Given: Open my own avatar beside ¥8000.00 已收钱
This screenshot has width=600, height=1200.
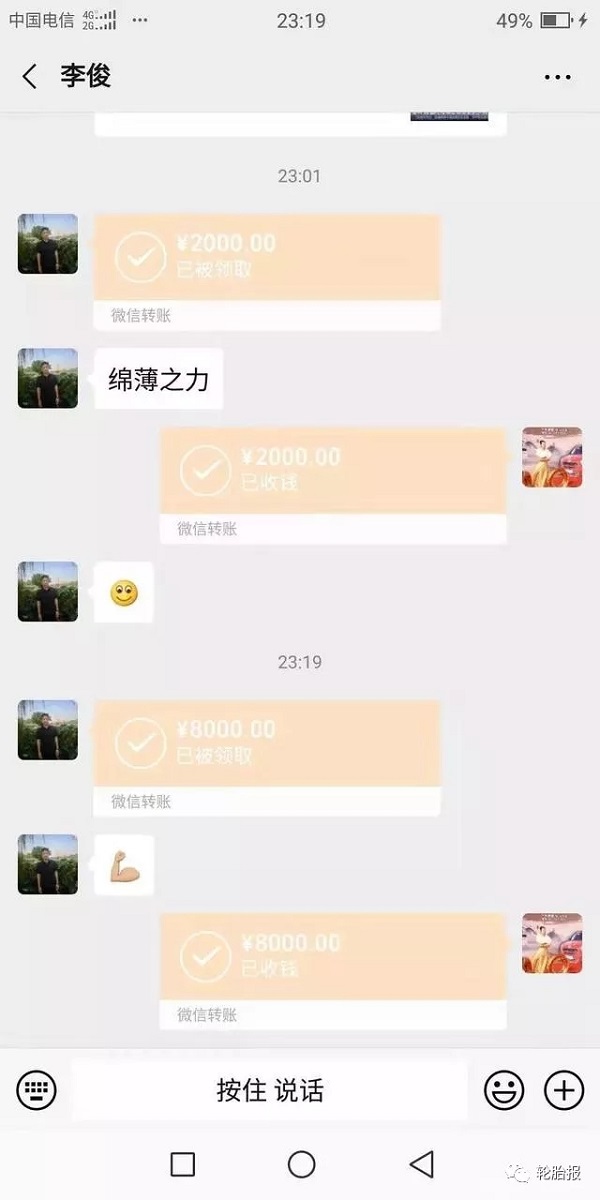Looking at the screenshot, I should (x=552, y=943).
